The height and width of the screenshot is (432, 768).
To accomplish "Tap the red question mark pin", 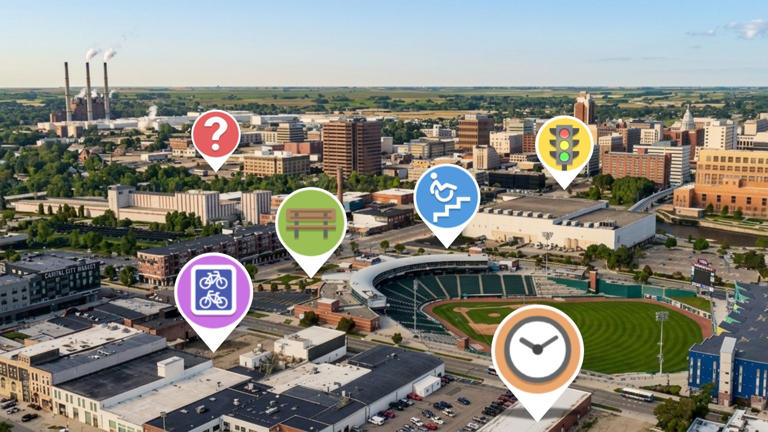I will pos(216,134).
